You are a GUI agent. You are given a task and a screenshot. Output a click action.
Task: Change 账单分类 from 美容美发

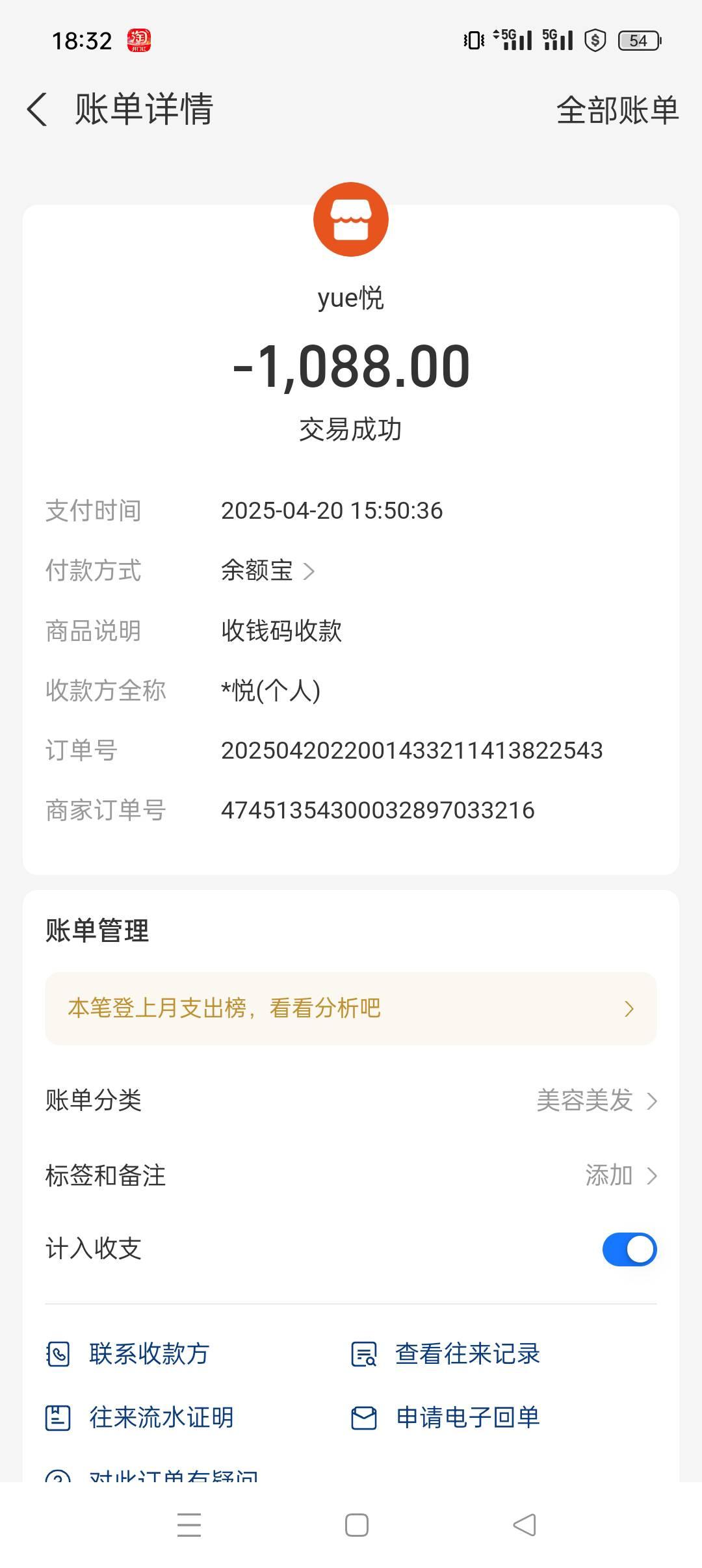point(596,1101)
